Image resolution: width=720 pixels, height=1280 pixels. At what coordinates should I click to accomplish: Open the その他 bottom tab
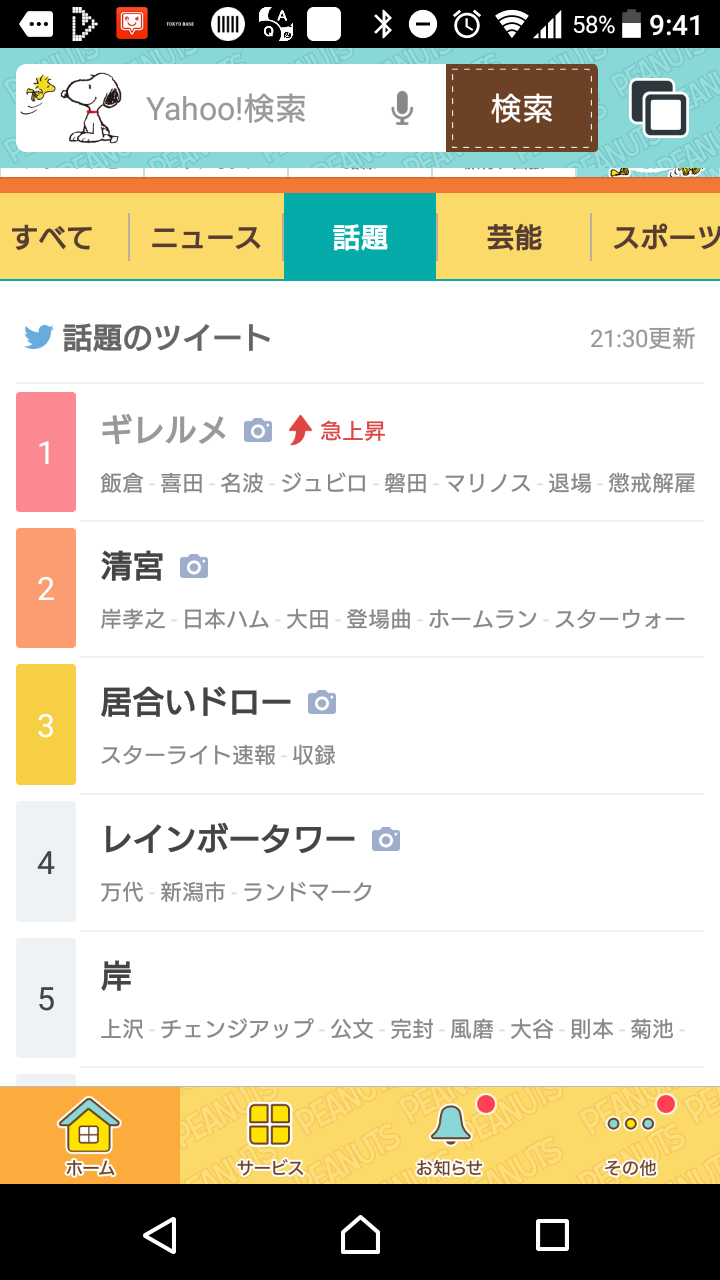click(630, 1136)
